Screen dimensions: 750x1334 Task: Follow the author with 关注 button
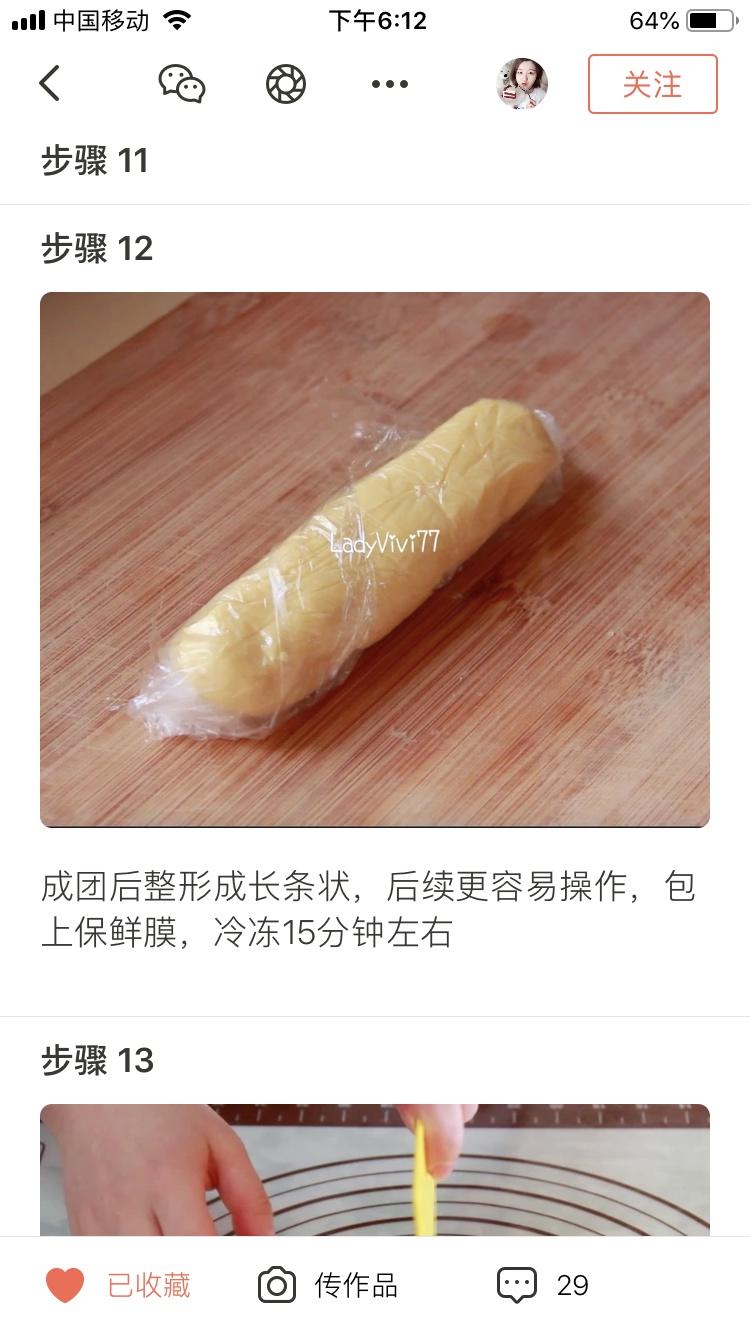(x=652, y=84)
